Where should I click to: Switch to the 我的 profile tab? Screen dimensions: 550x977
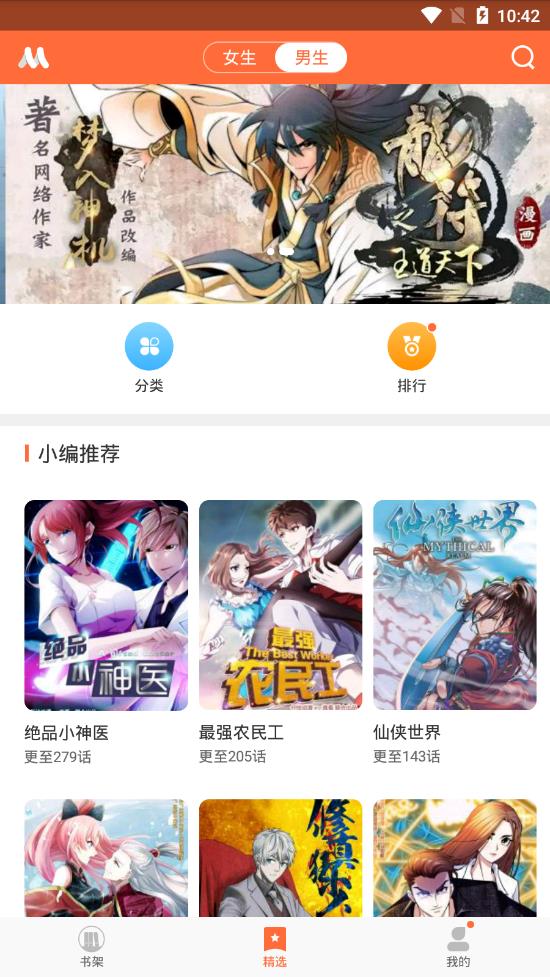coord(458,947)
